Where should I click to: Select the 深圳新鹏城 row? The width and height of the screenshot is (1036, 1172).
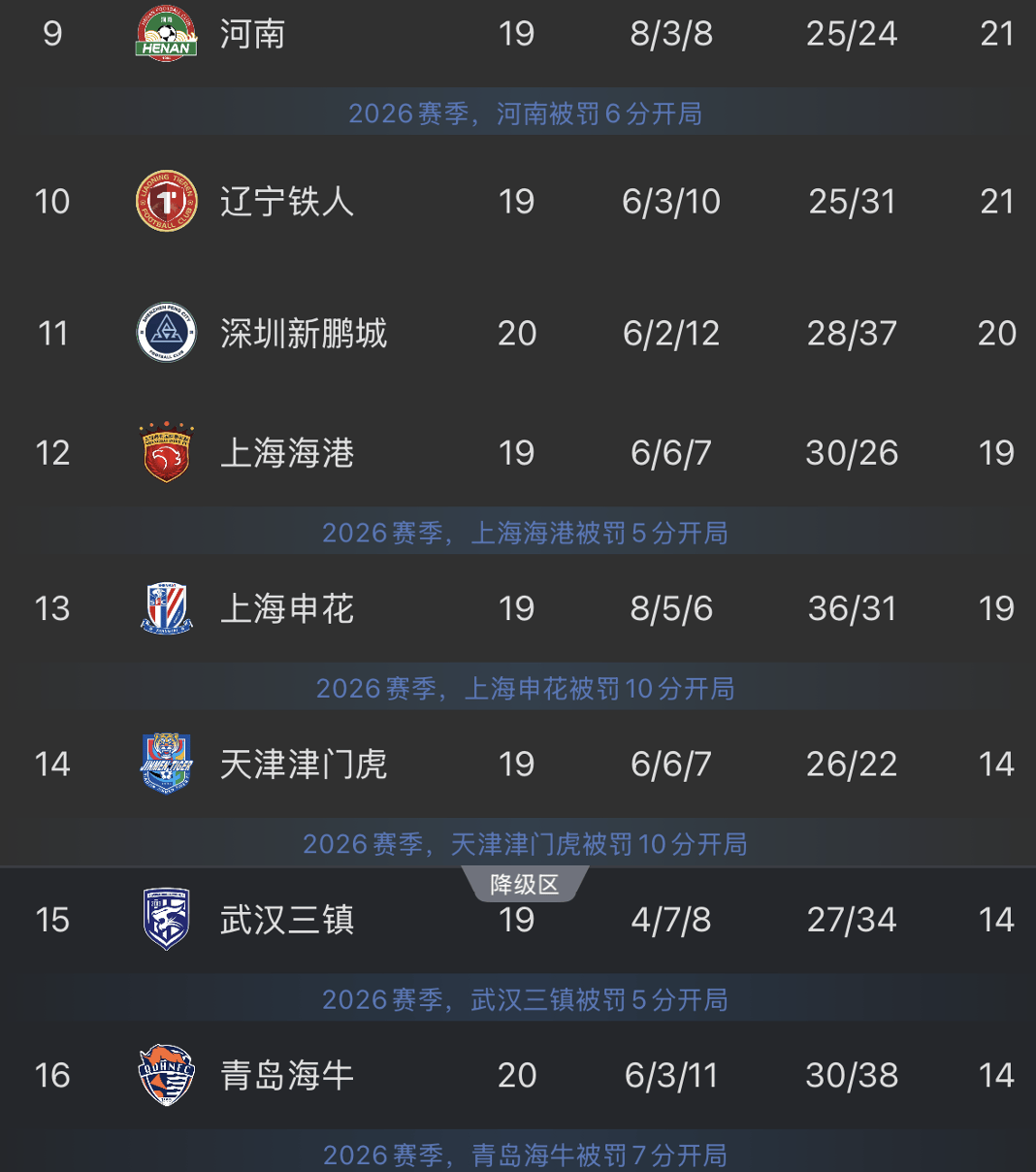[518, 333]
